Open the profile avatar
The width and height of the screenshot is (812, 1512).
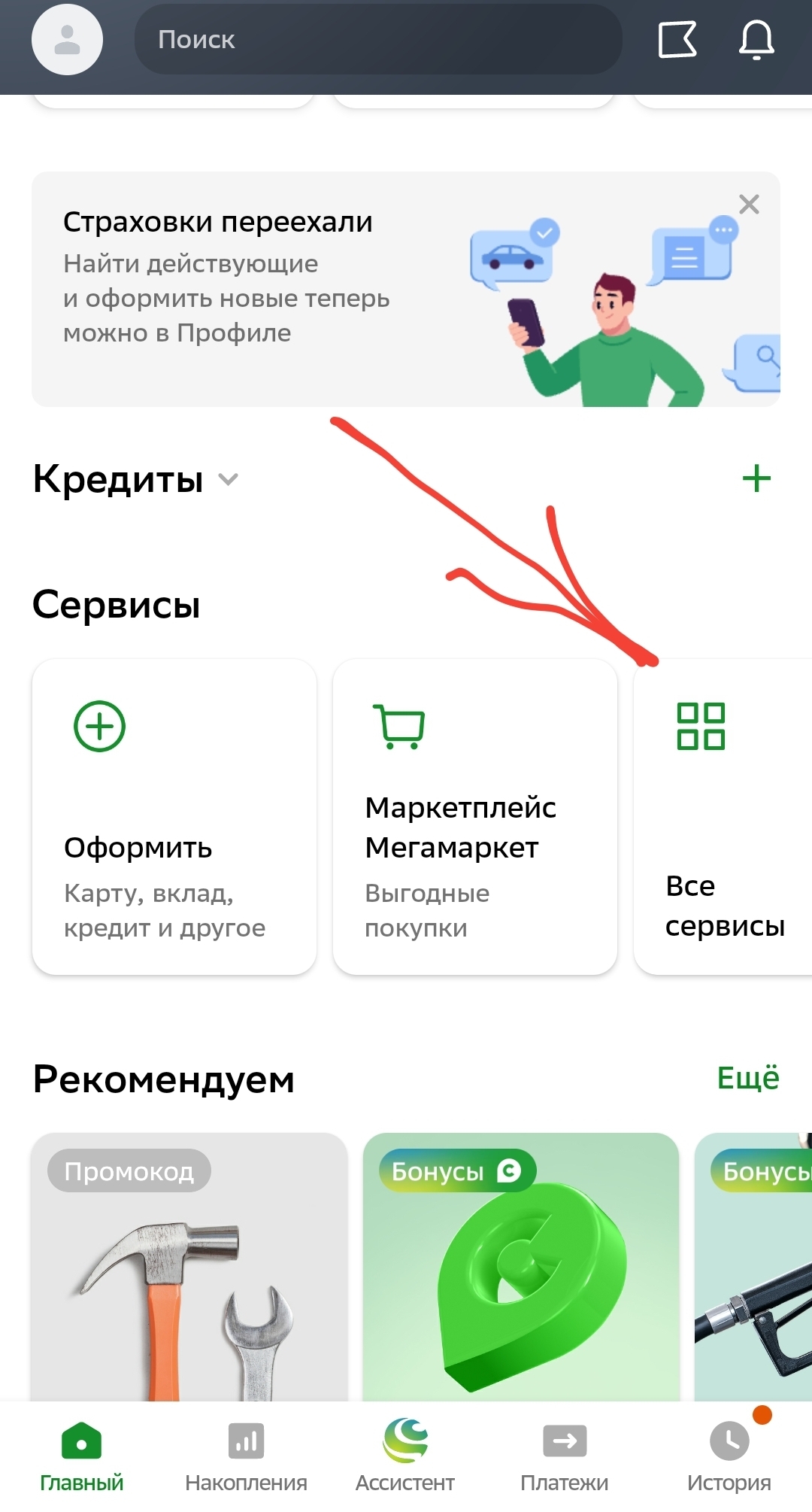click(x=67, y=40)
